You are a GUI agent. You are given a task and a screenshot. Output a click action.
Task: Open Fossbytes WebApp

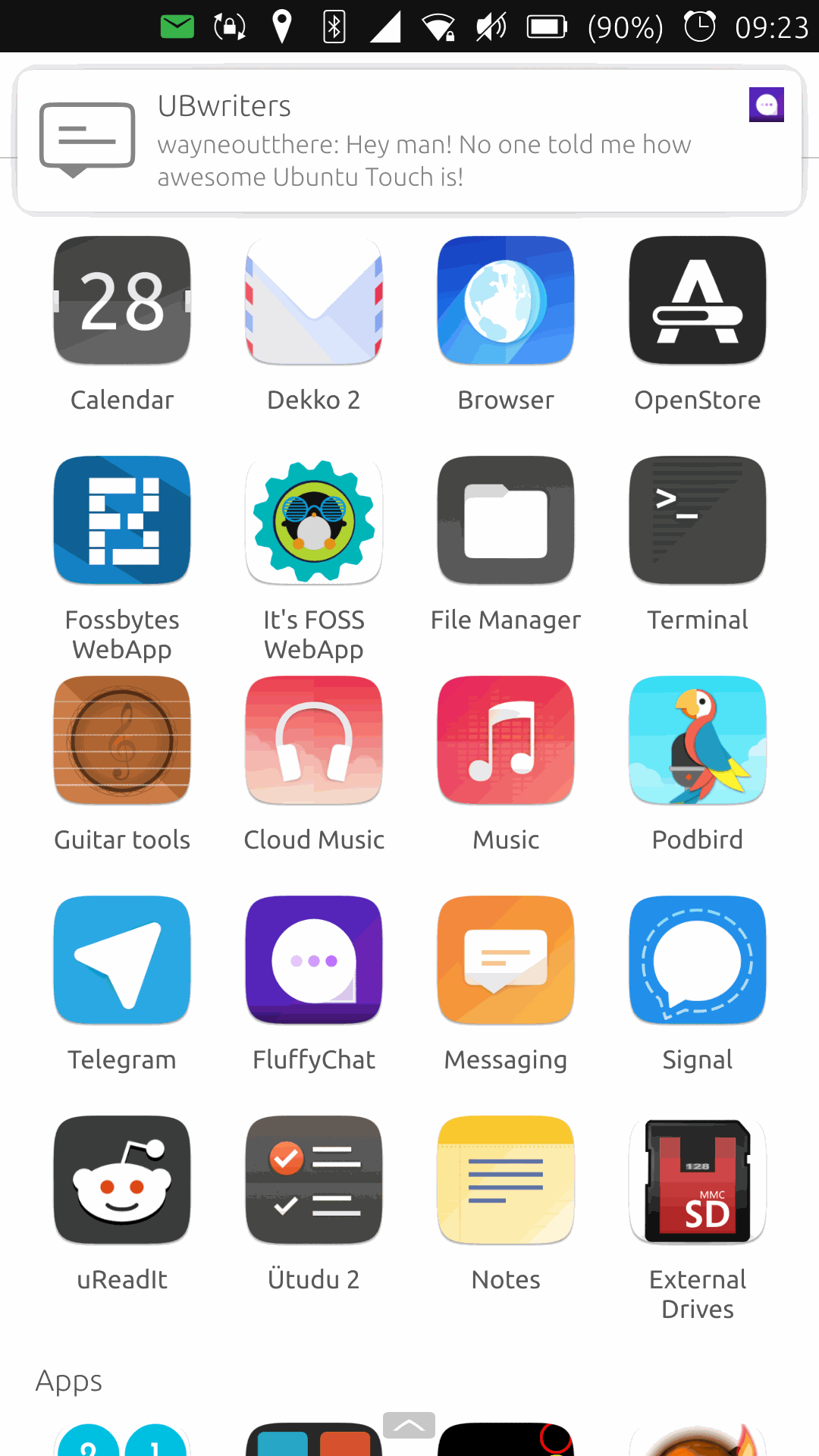click(x=122, y=520)
